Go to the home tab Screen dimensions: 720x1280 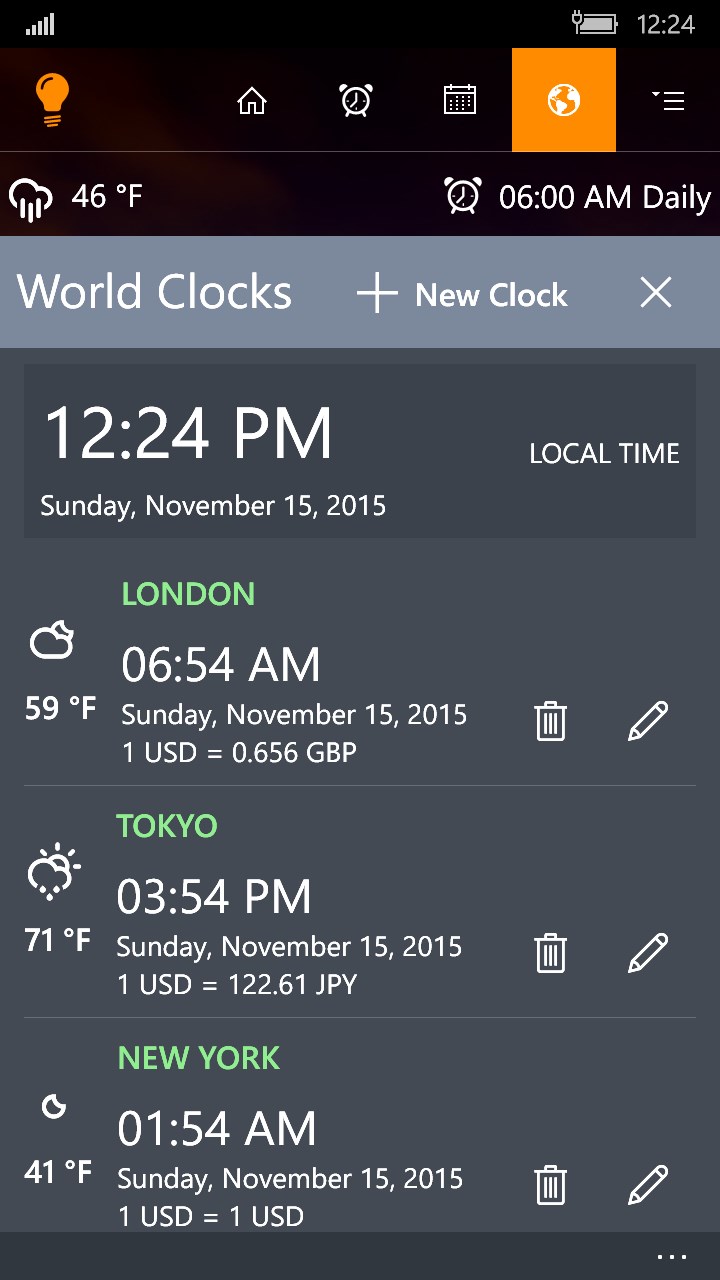[x=252, y=101]
